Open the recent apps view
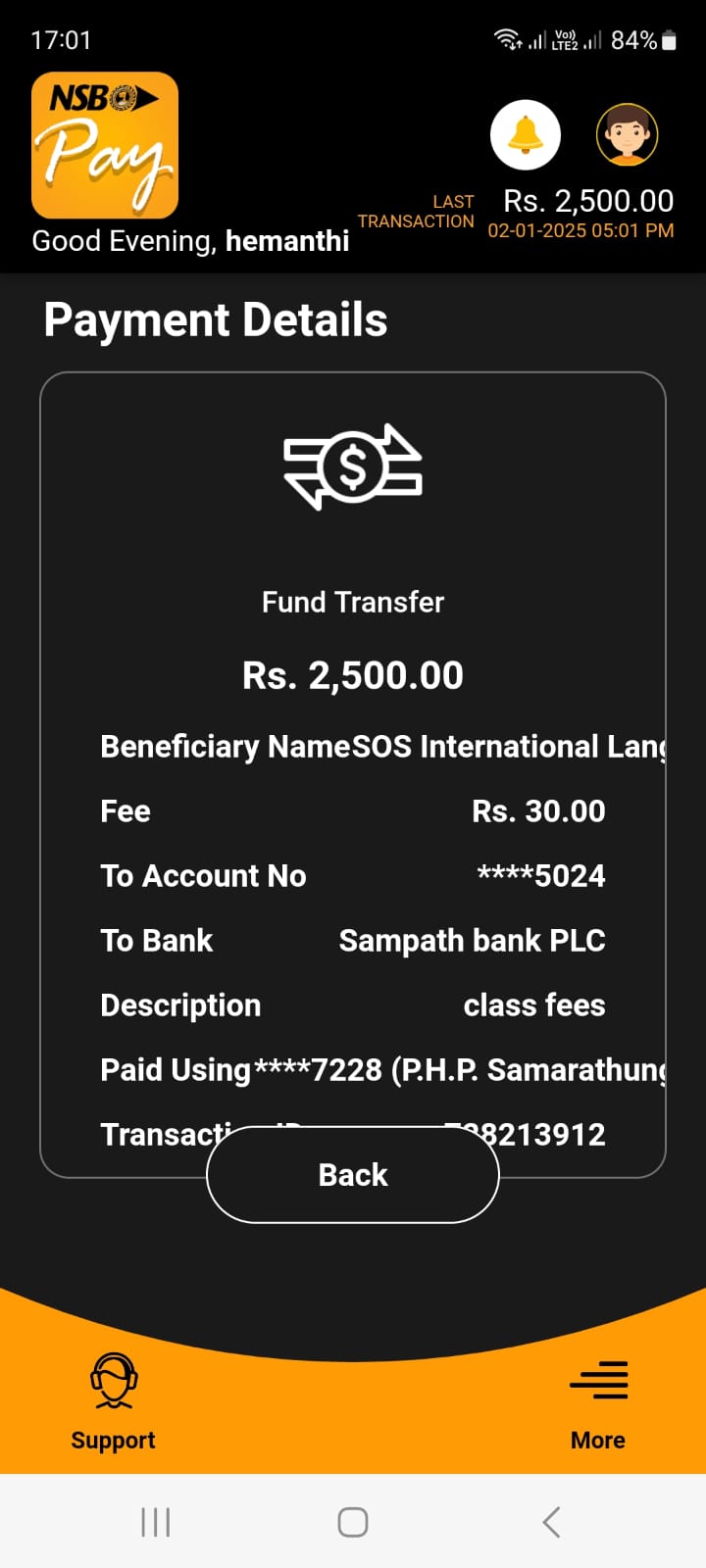Viewport: 706px width, 1568px height. tap(156, 1522)
